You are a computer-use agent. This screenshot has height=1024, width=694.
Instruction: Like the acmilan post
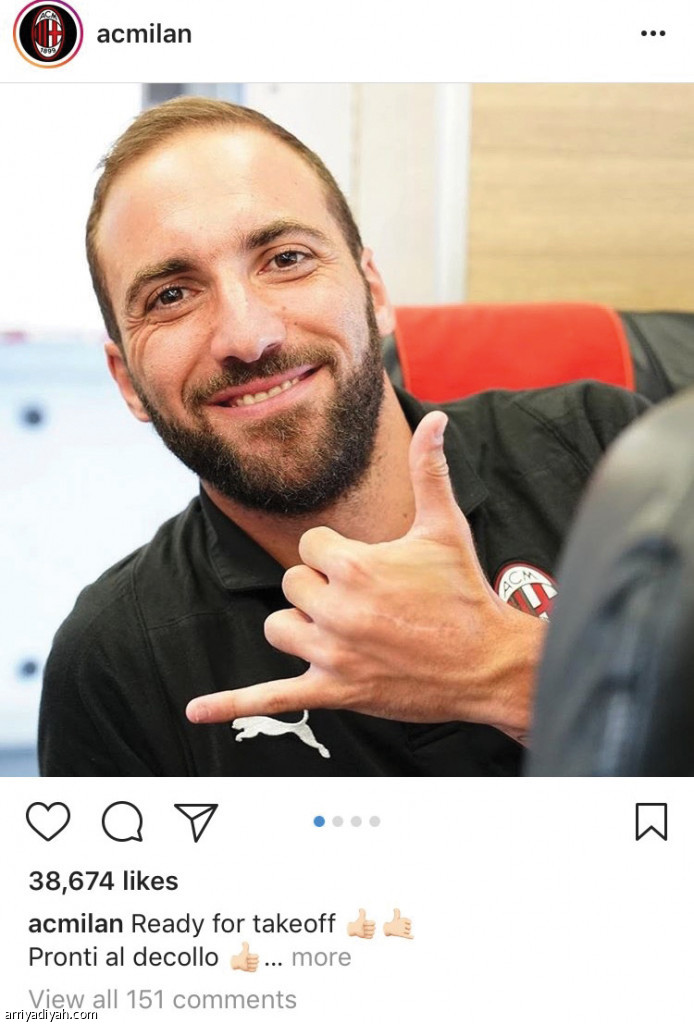tap(48, 821)
